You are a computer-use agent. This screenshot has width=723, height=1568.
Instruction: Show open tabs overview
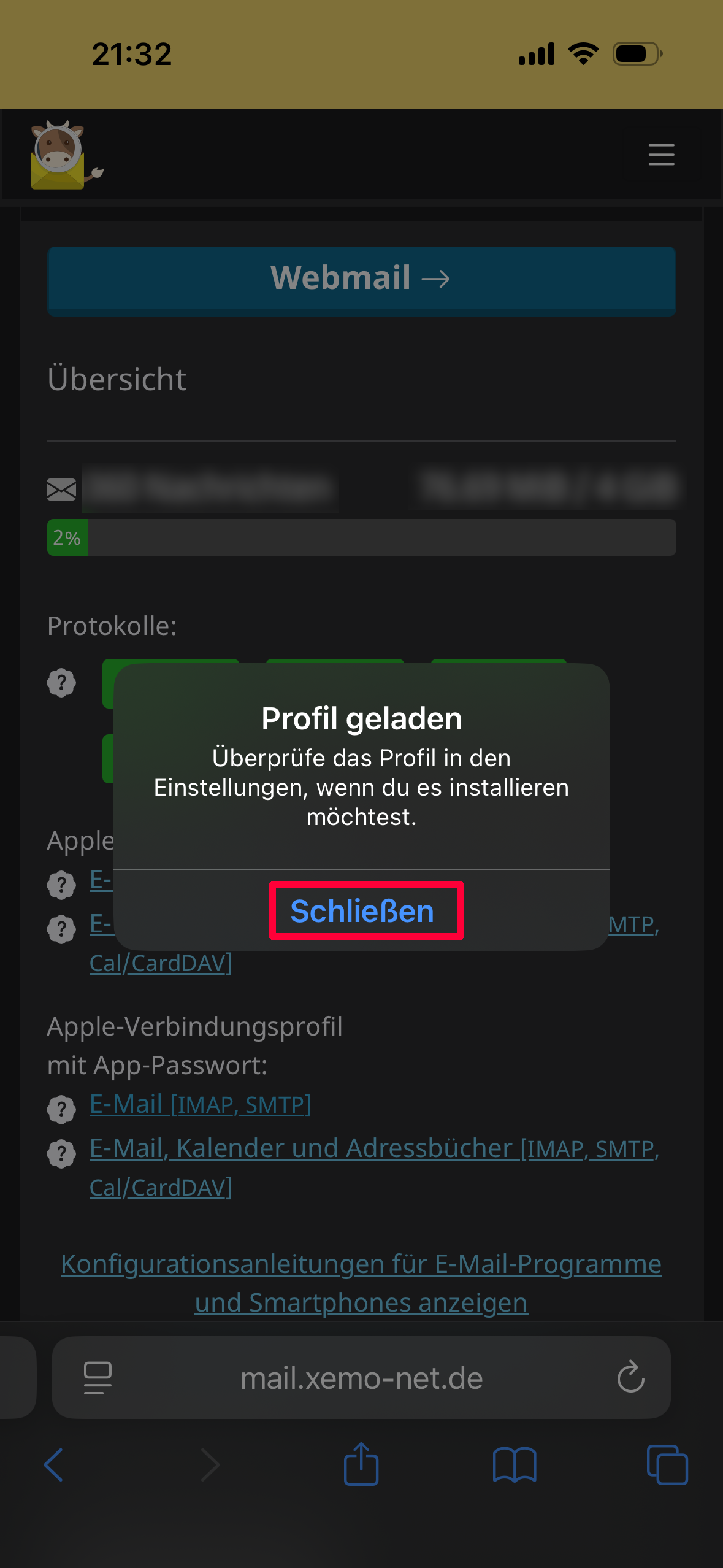pos(667,1465)
